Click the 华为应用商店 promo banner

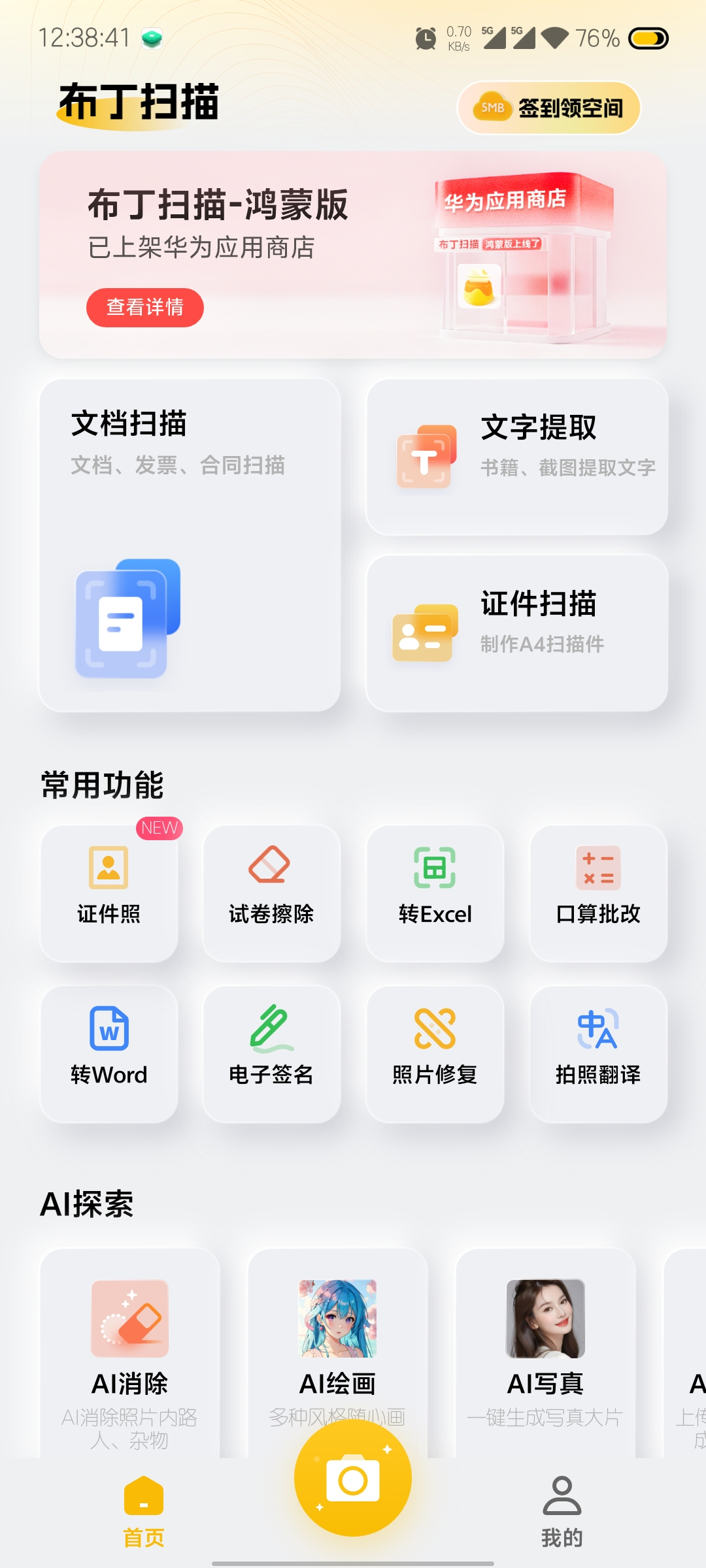[353, 252]
